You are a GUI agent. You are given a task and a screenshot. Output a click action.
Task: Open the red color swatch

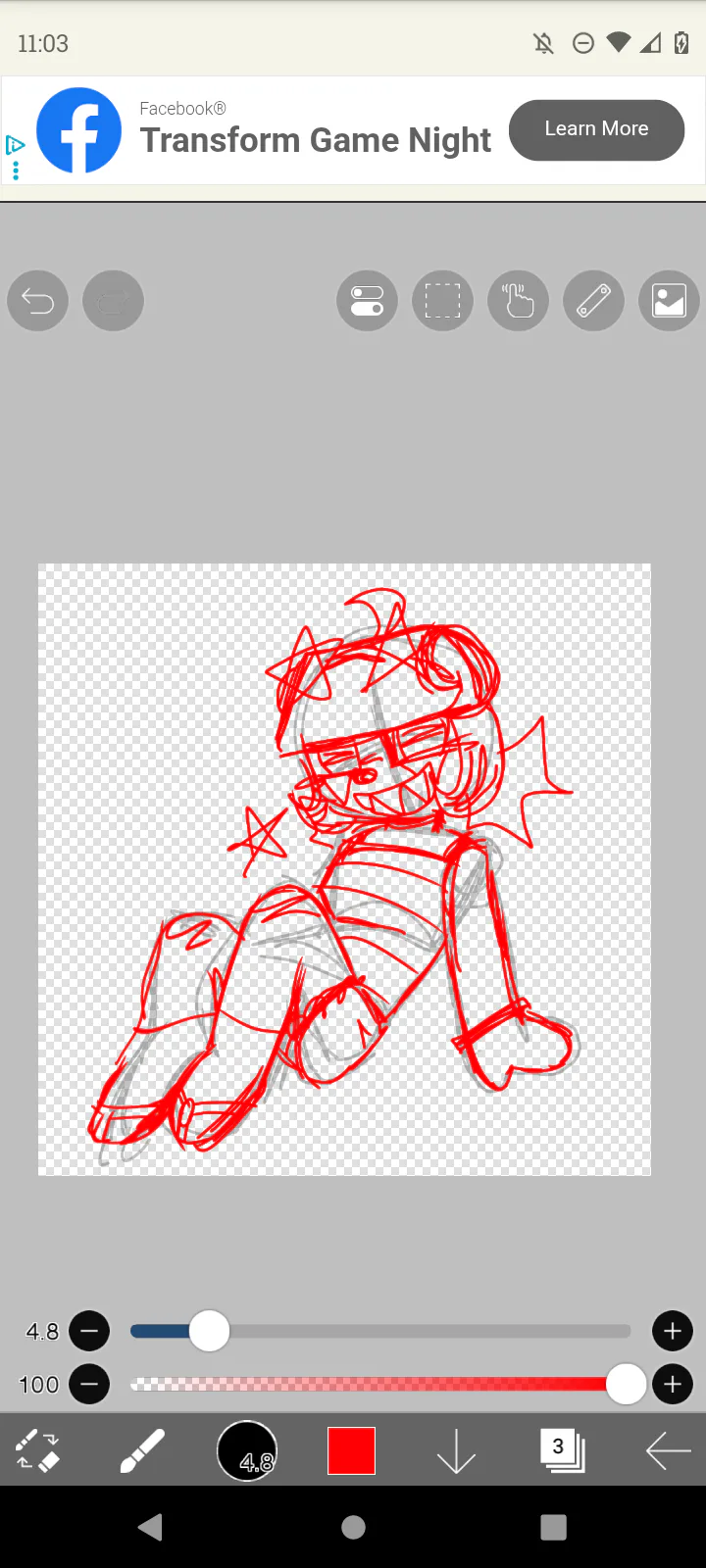351,1450
